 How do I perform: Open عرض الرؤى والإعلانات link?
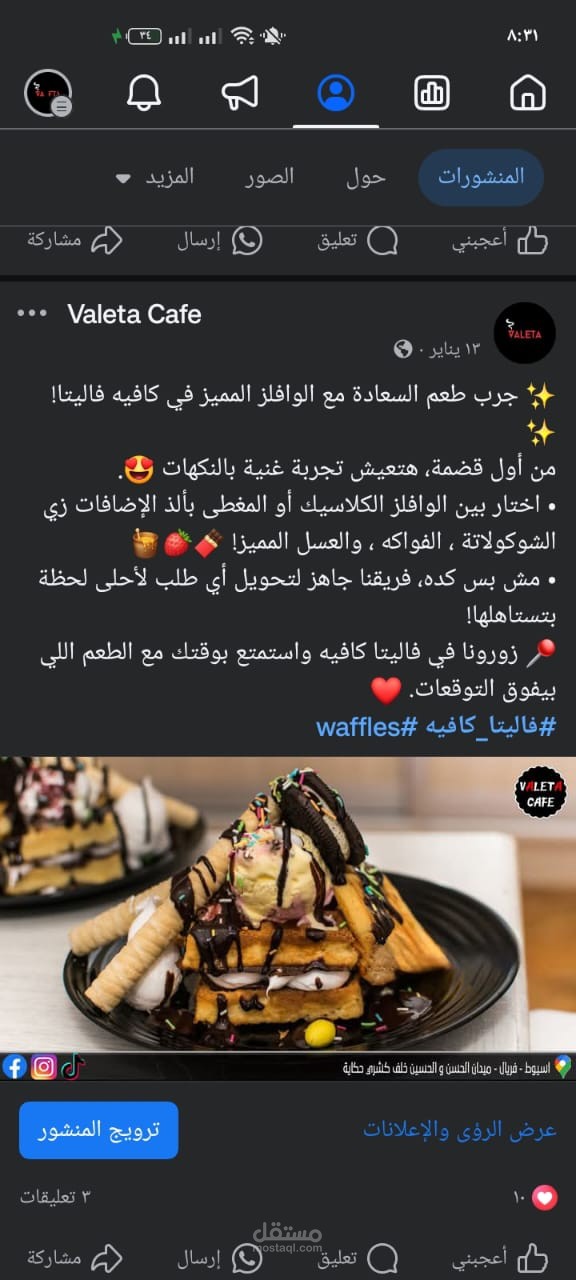coord(460,1130)
